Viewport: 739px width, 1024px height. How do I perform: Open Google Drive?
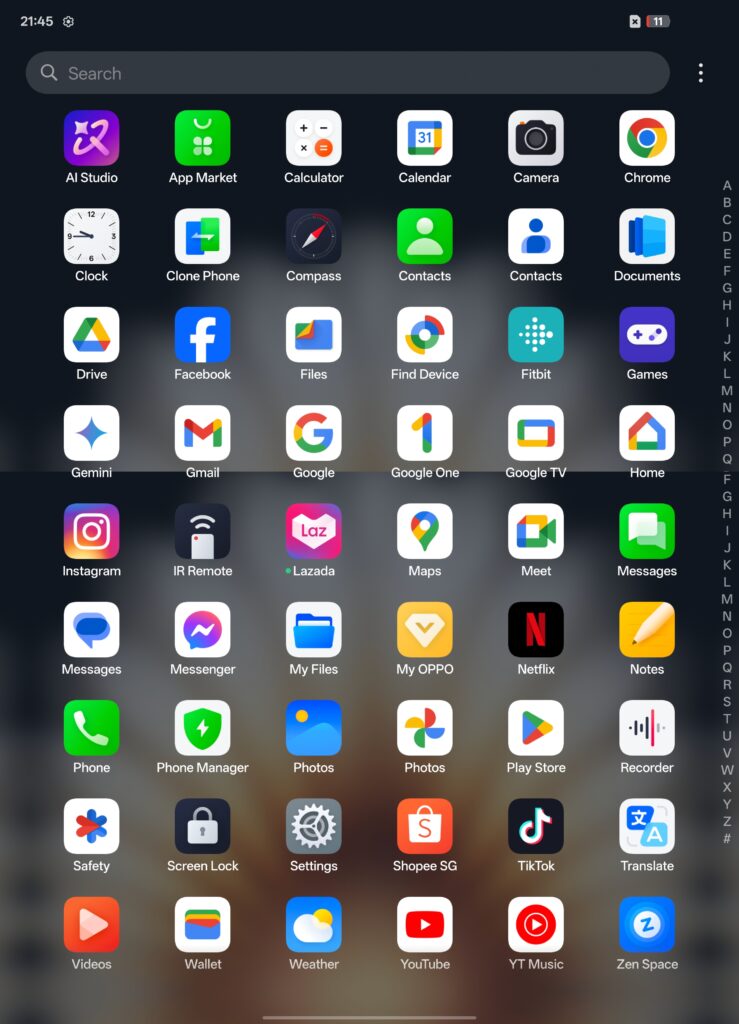[91, 334]
